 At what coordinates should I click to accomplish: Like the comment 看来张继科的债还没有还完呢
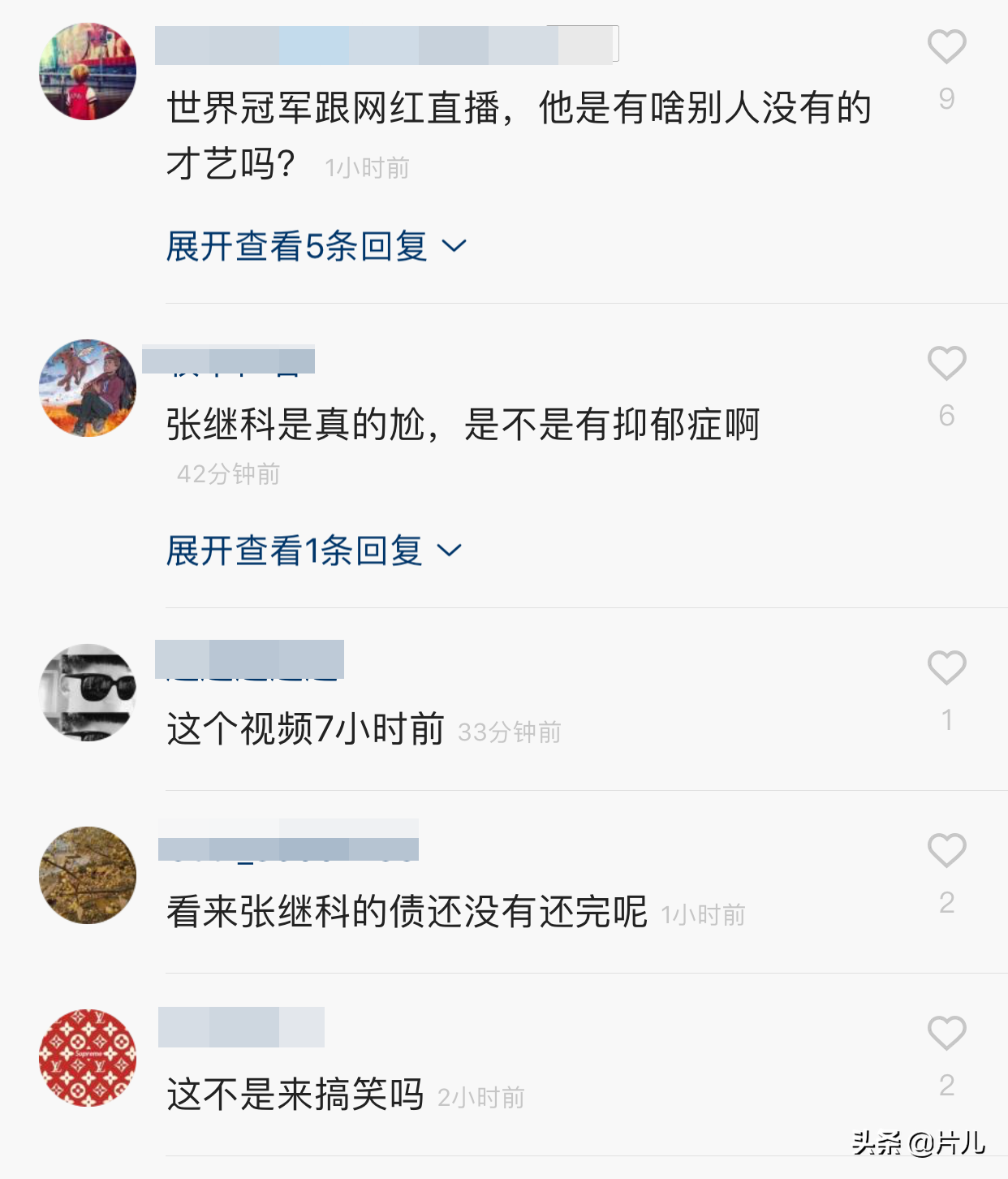point(946,851)
